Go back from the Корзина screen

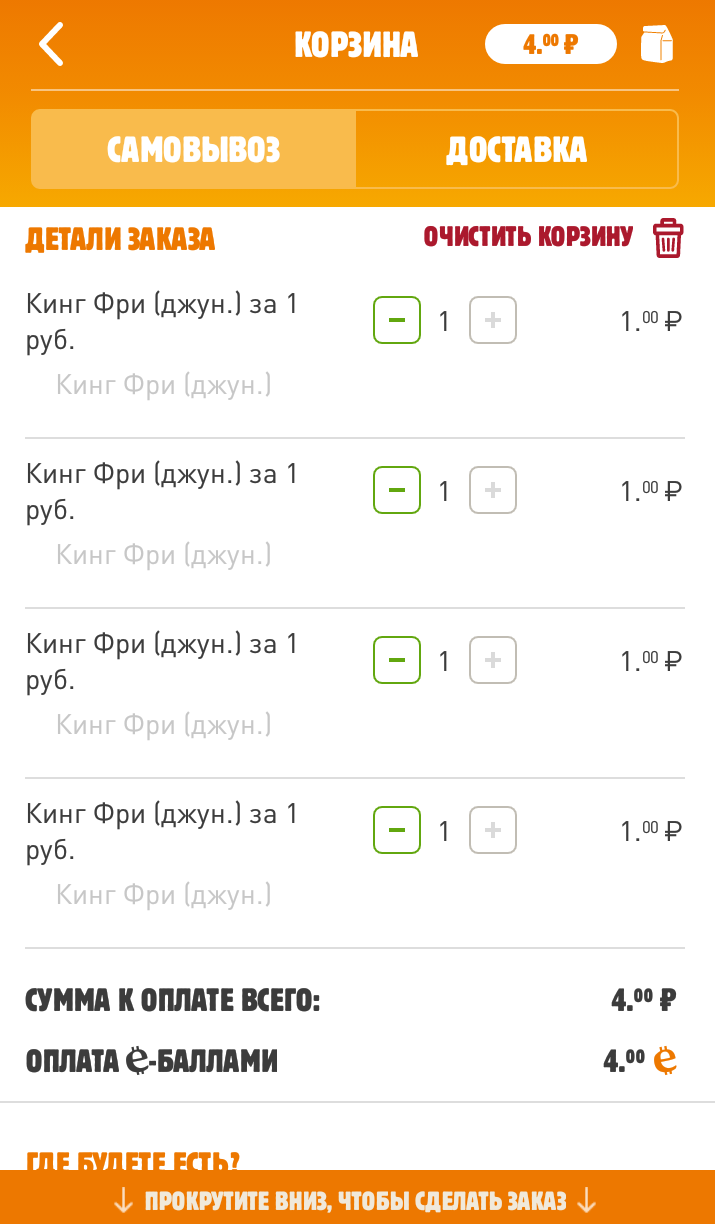click(x=51, y=45)
